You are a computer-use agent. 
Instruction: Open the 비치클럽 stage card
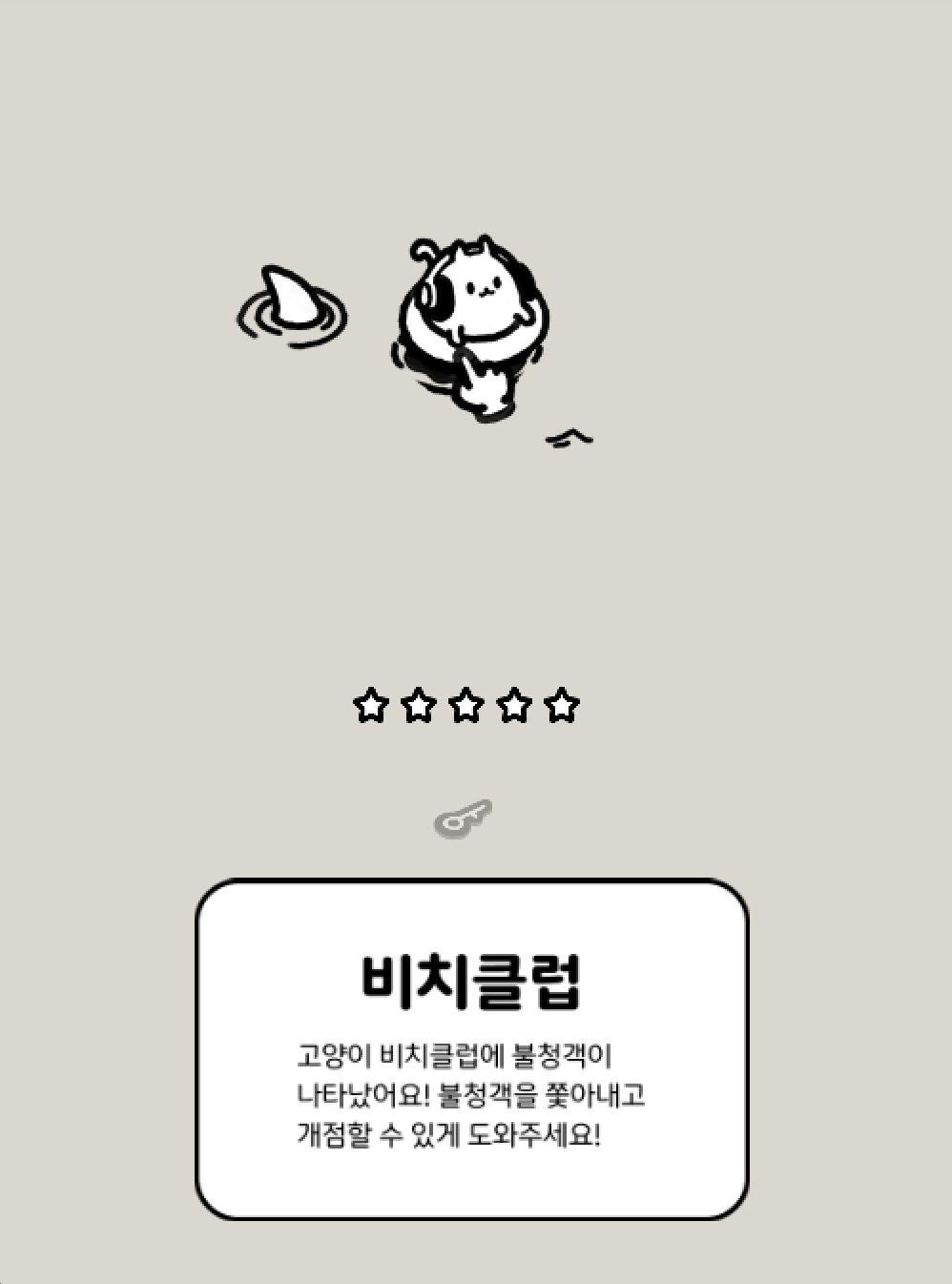pyautogui.click(x=472, y=1048)
